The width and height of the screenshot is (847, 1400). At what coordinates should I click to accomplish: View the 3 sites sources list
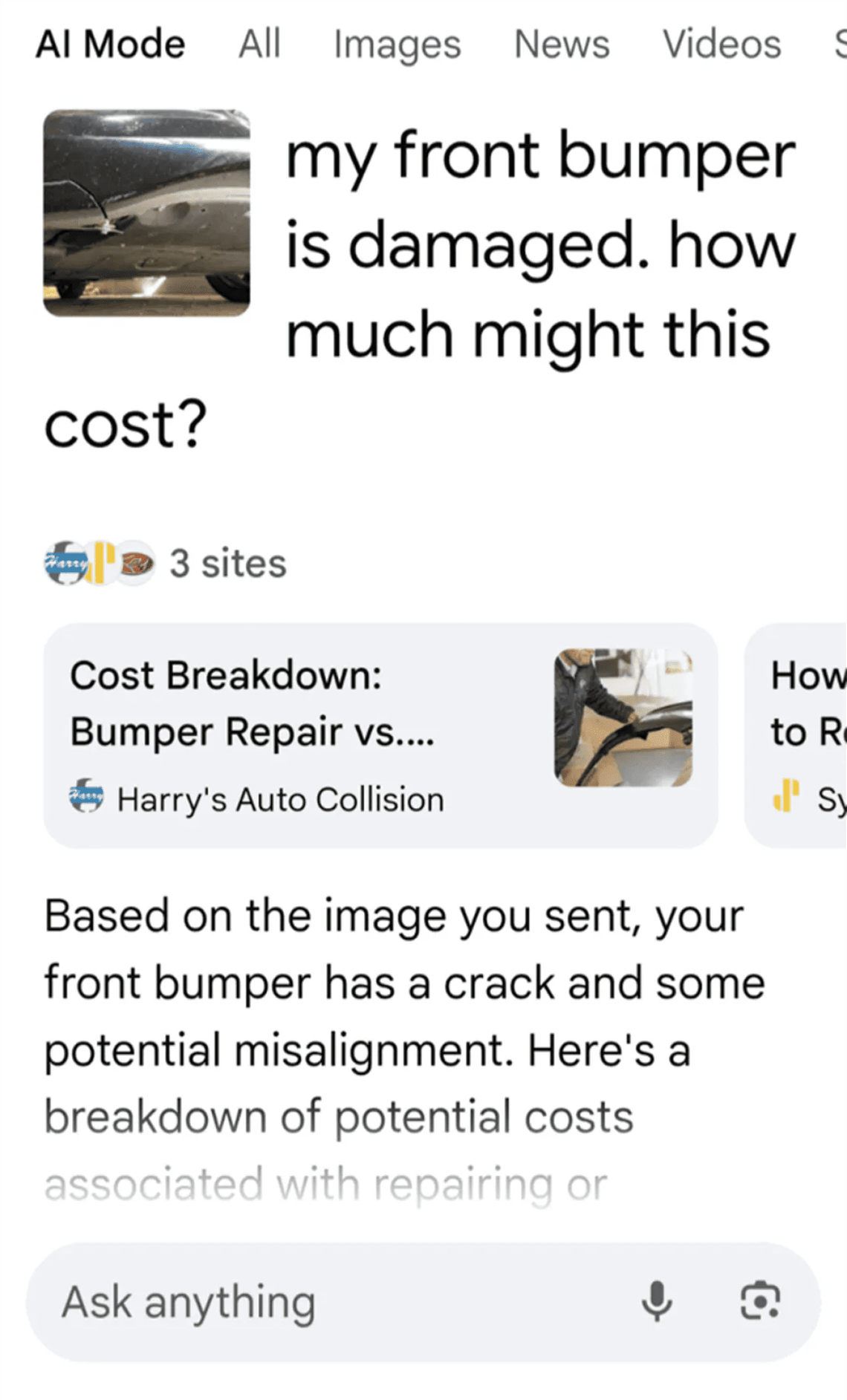[166, 563]
